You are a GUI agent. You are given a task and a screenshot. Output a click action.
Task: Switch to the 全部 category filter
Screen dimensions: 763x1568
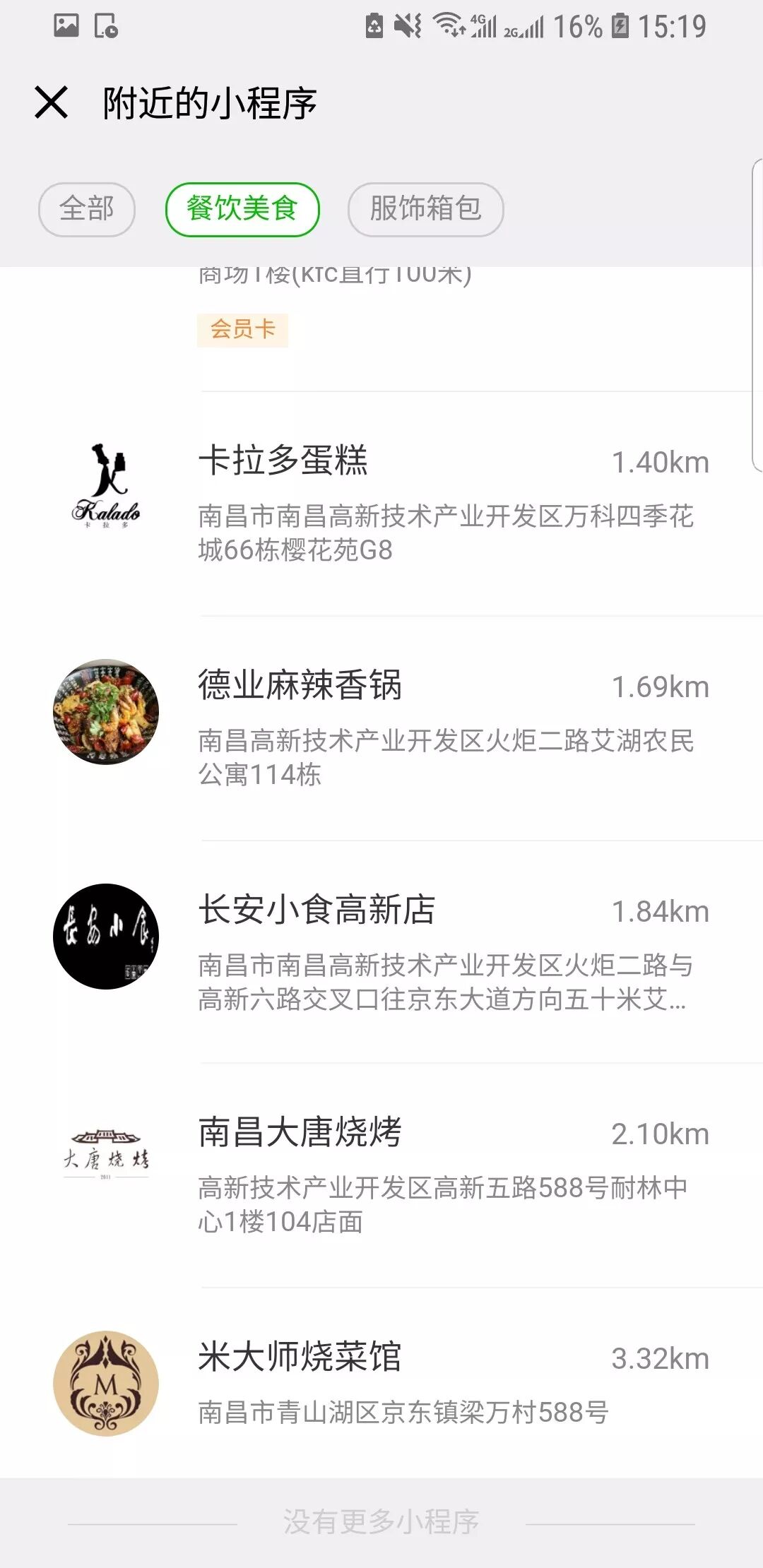click(87, 209)
